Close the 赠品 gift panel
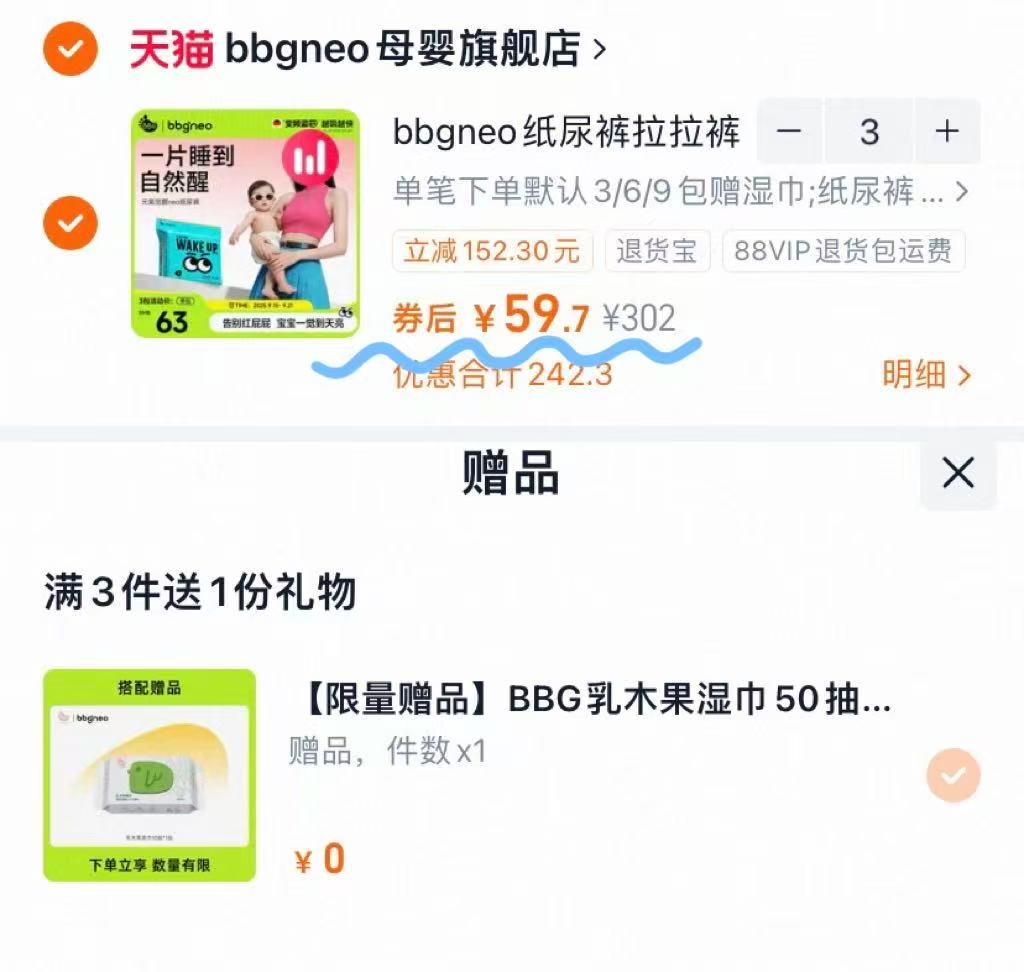This screenshot has height=972, width=1024. (958, 473)
